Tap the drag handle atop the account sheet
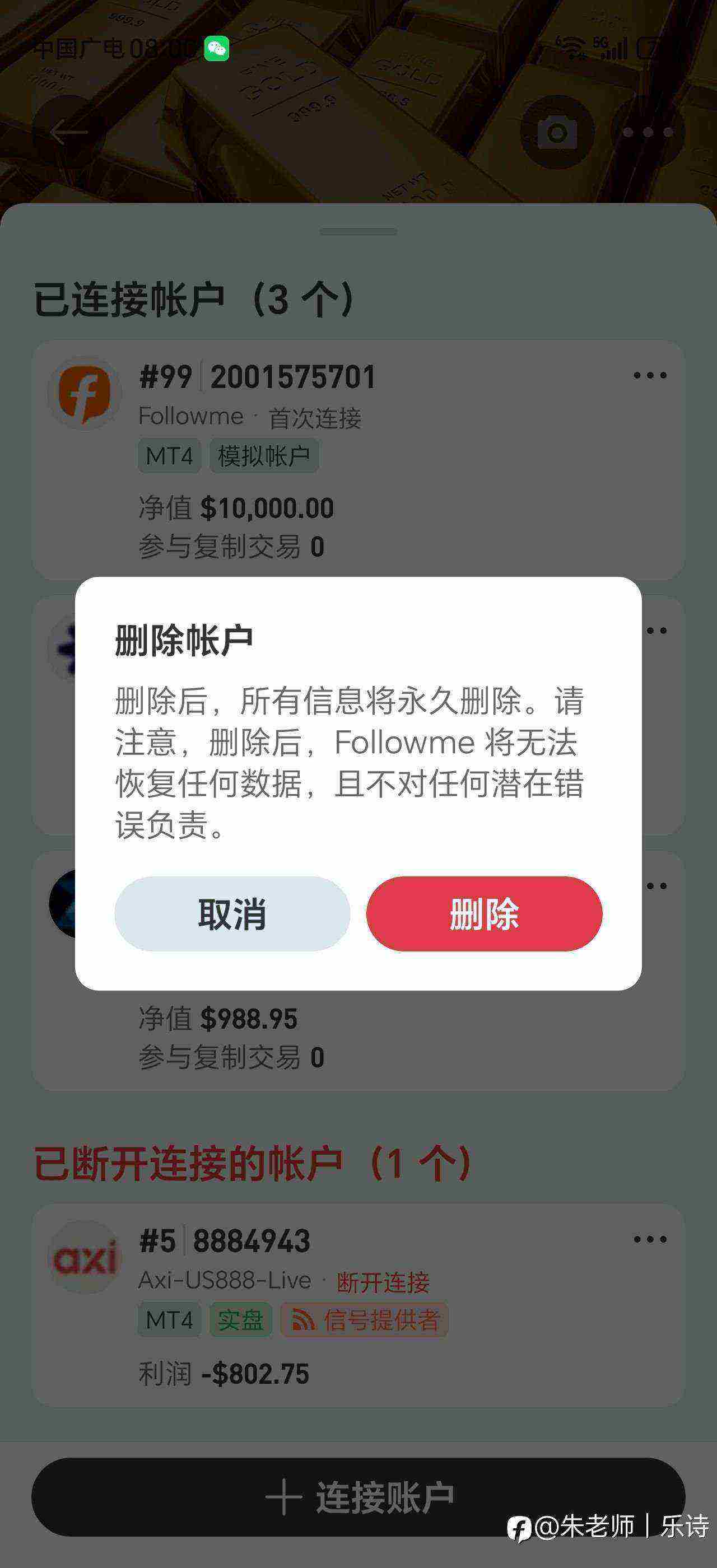 (358, 230)
